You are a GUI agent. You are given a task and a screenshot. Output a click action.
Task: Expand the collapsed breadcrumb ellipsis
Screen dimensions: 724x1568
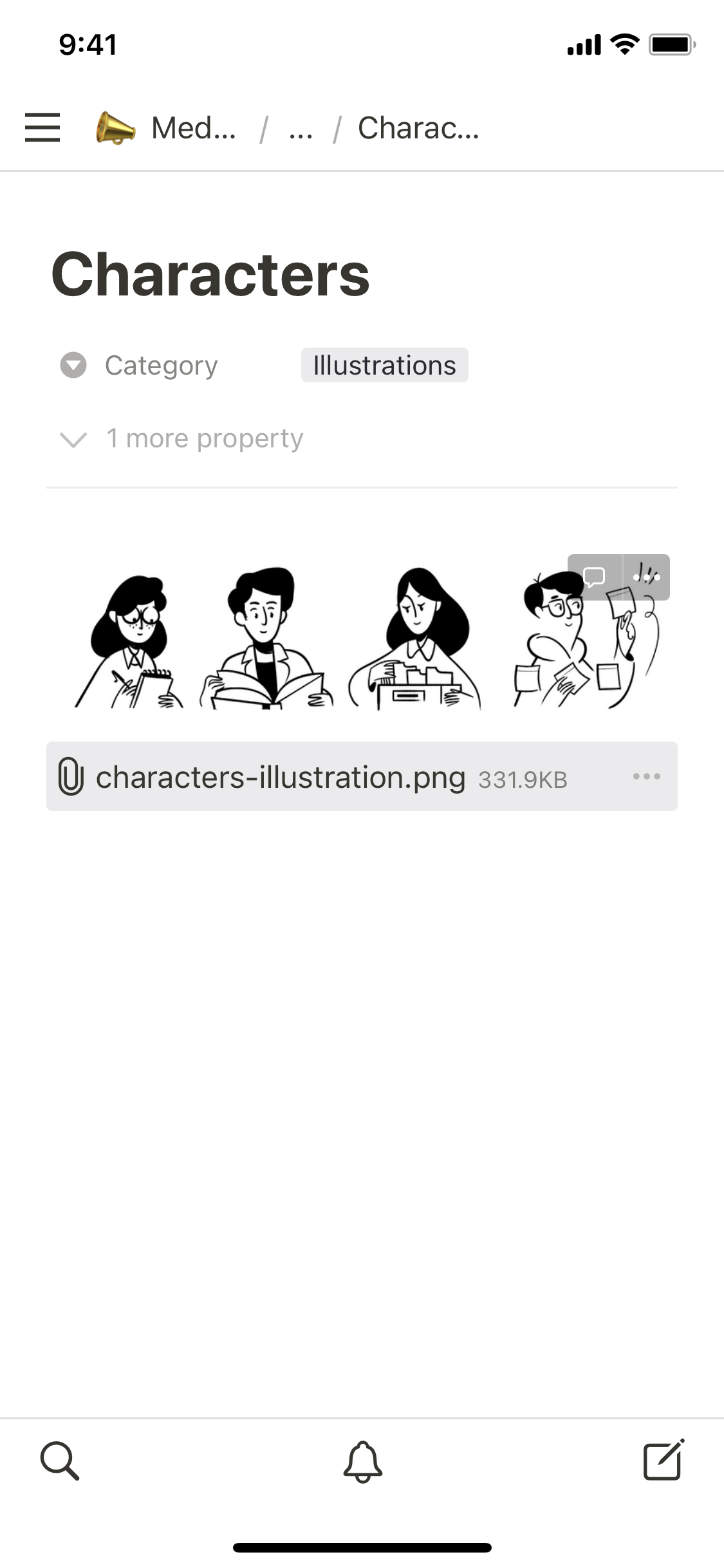click(301, 129)
